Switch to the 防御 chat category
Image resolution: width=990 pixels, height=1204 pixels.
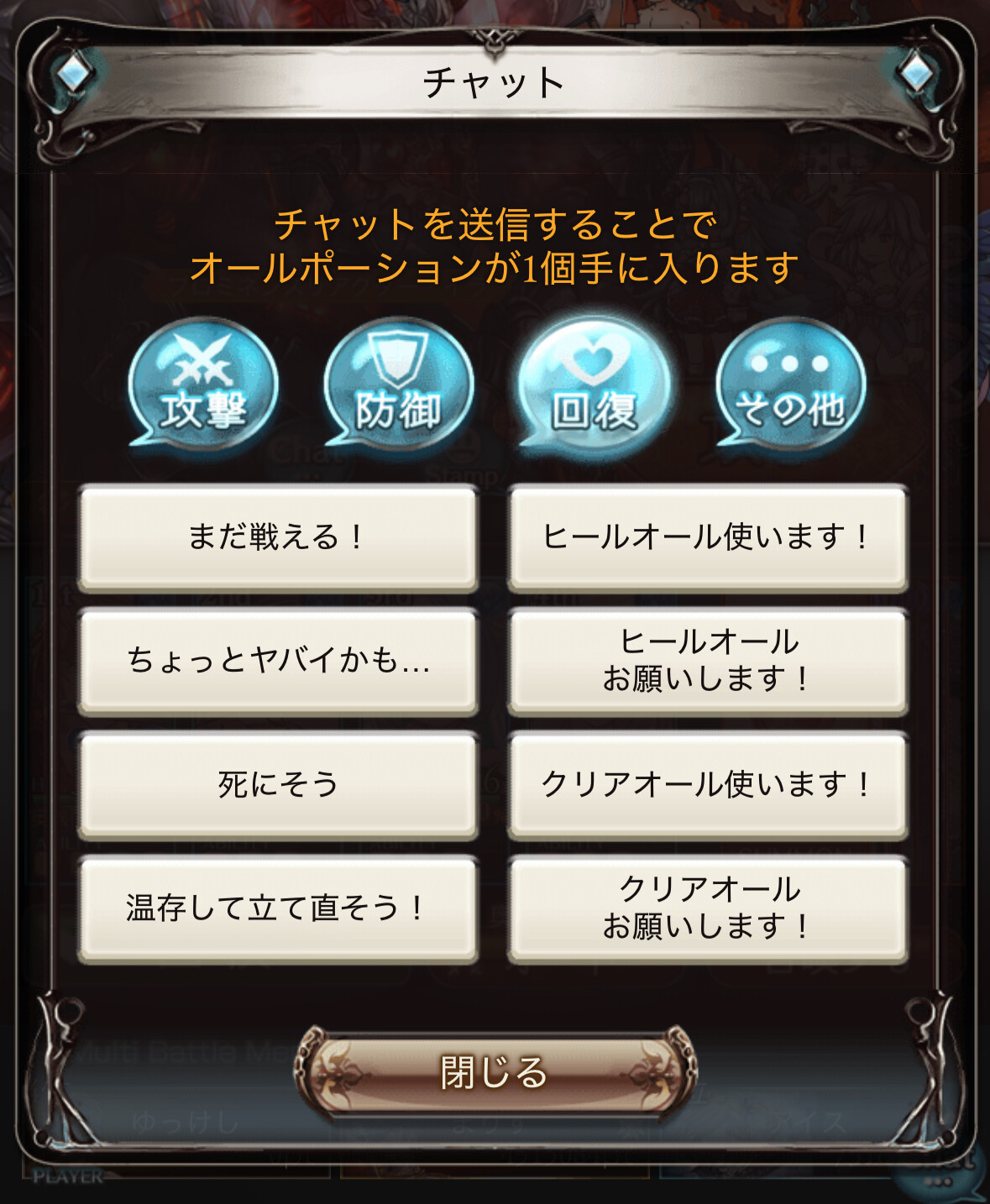tap(400, 385)
